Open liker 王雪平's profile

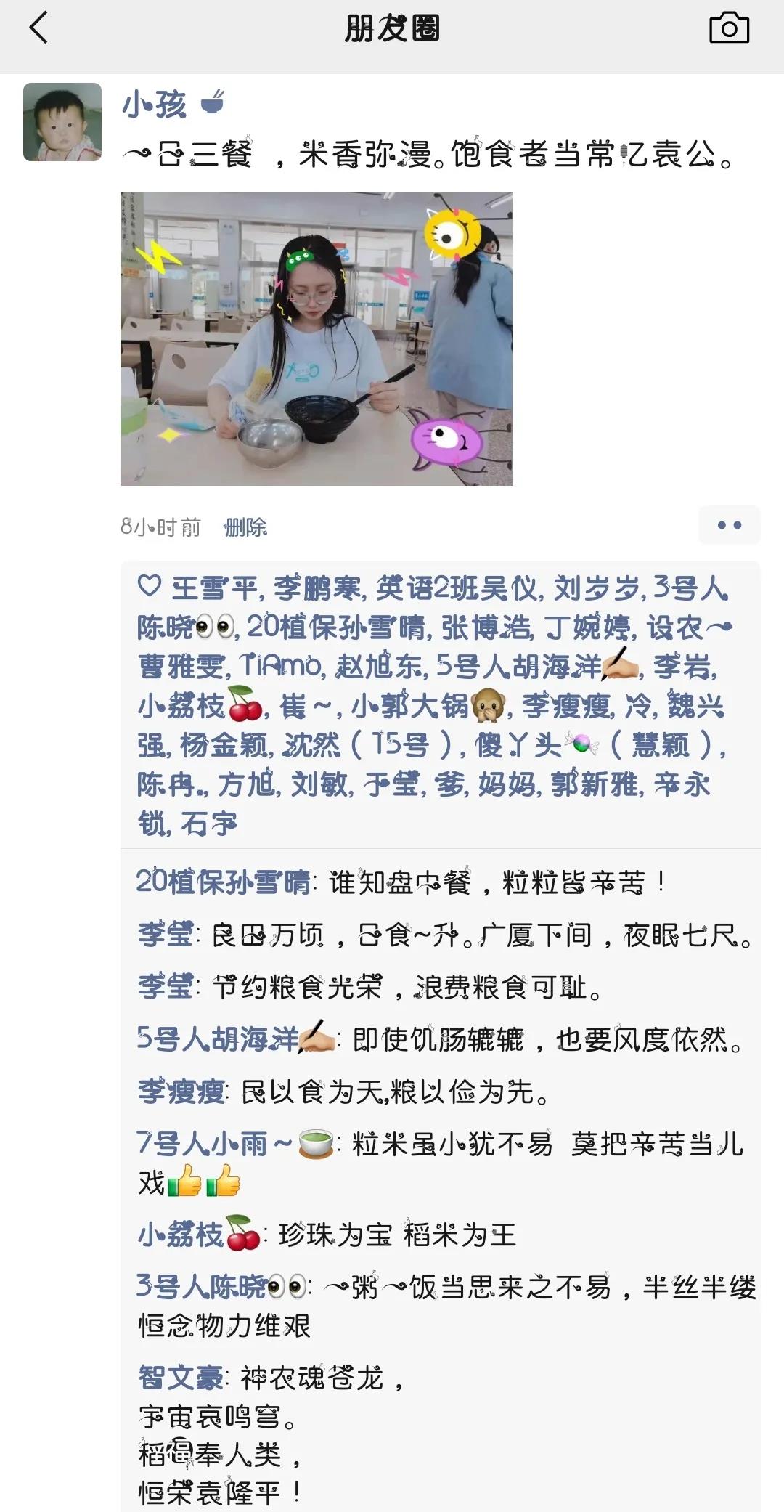click(x=213, y=588)
